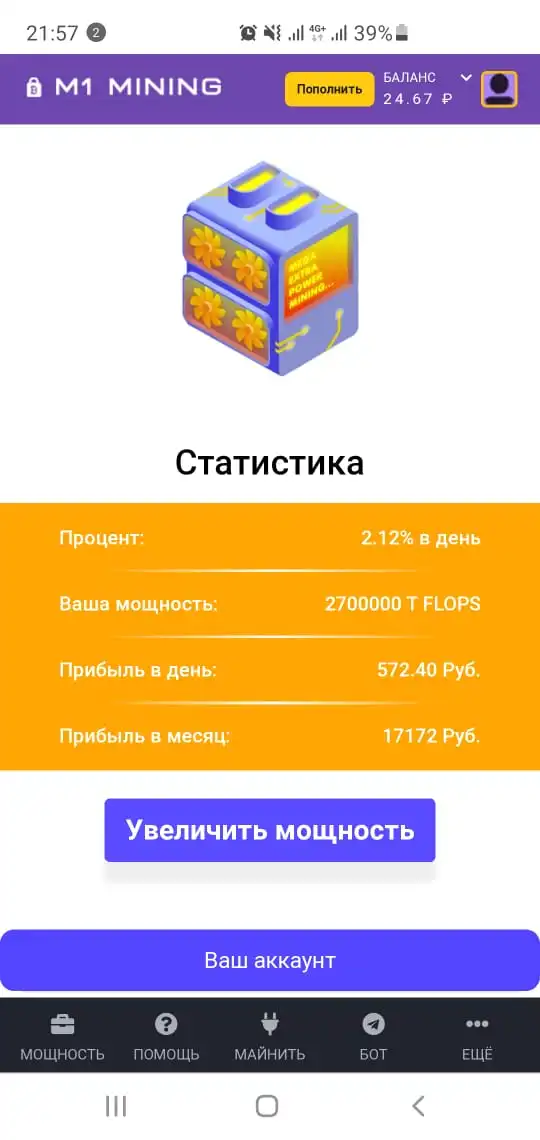Open Ваш аккаунт section
The image size is (540, 1140).
(270, 960)
